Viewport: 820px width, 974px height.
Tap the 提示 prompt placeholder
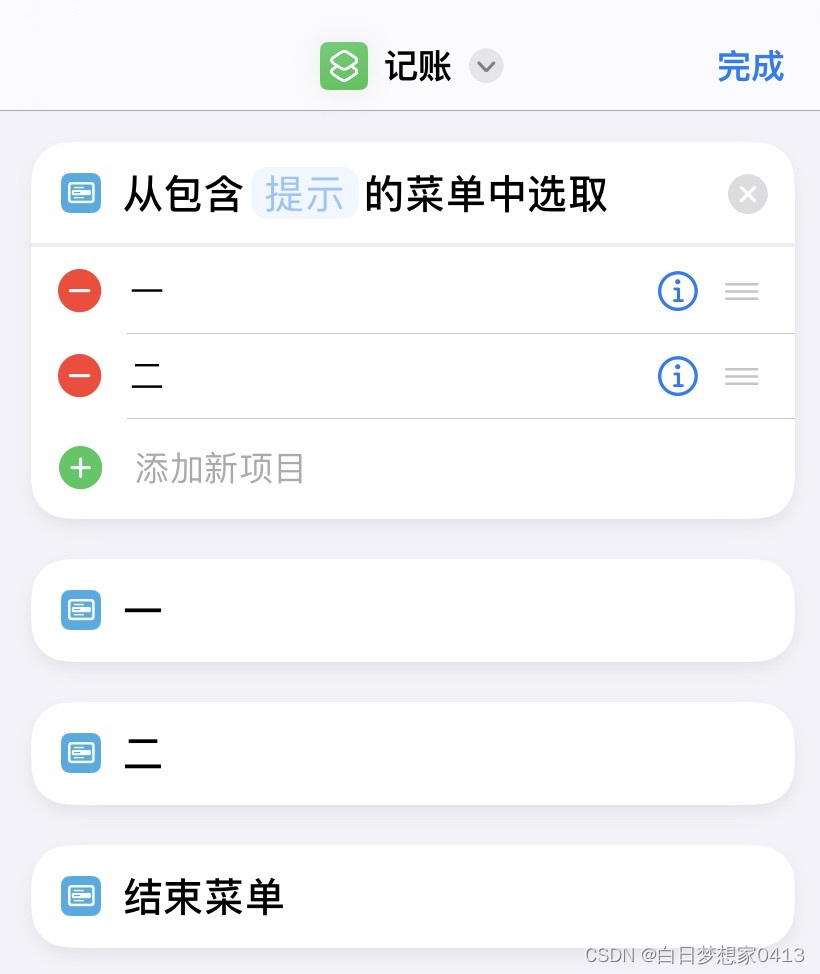pos(304,193)
